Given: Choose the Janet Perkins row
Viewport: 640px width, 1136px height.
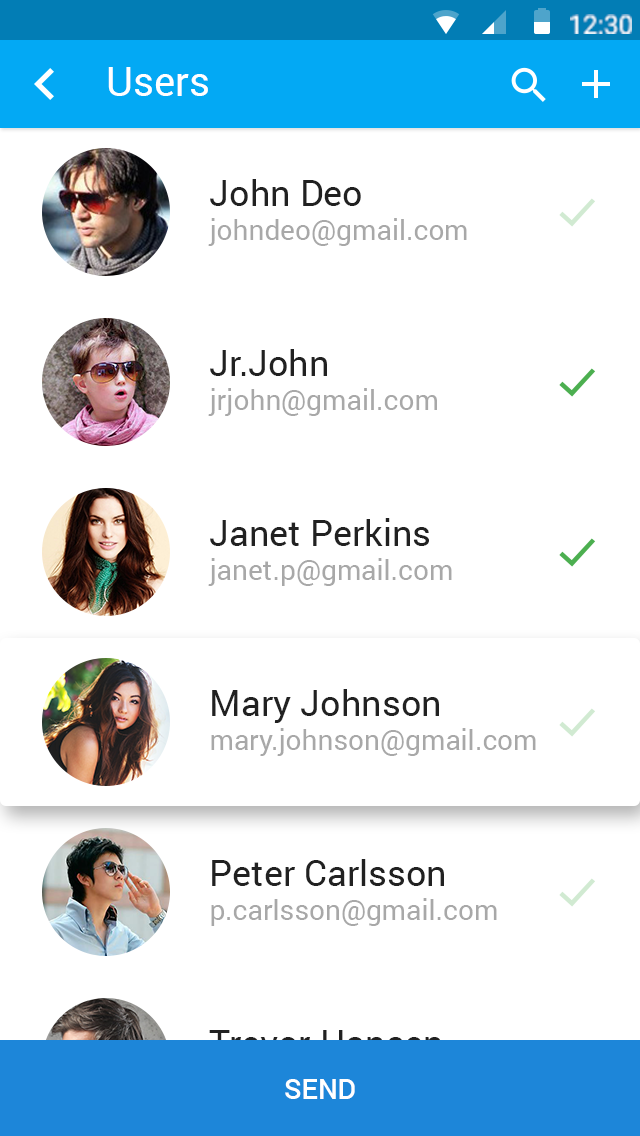Looking at the screenshot, I should point(320,552).
